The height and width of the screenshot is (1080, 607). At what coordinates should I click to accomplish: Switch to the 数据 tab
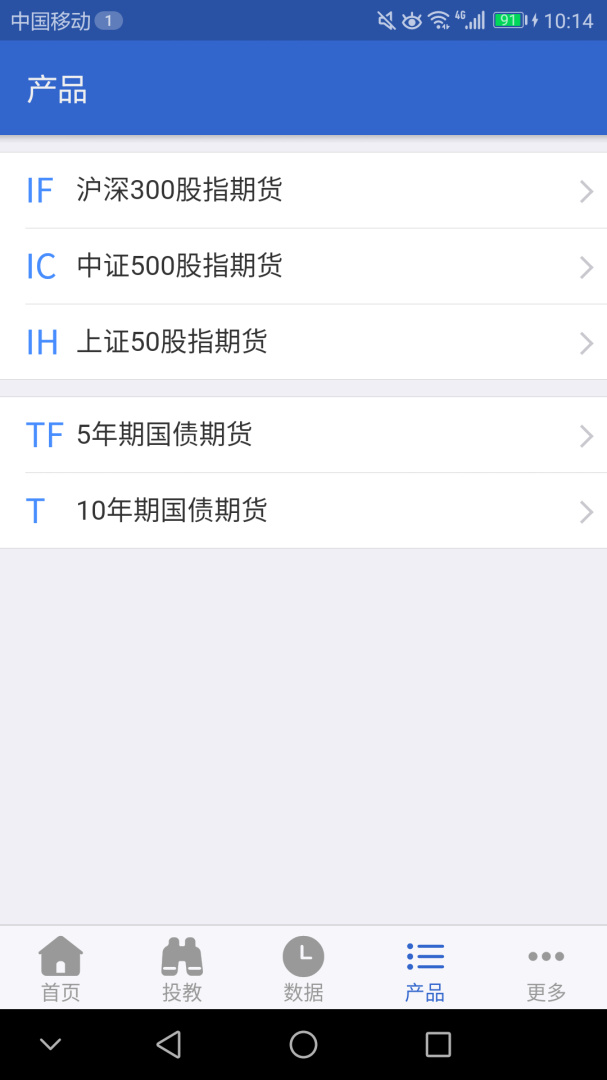coord(303,968)
